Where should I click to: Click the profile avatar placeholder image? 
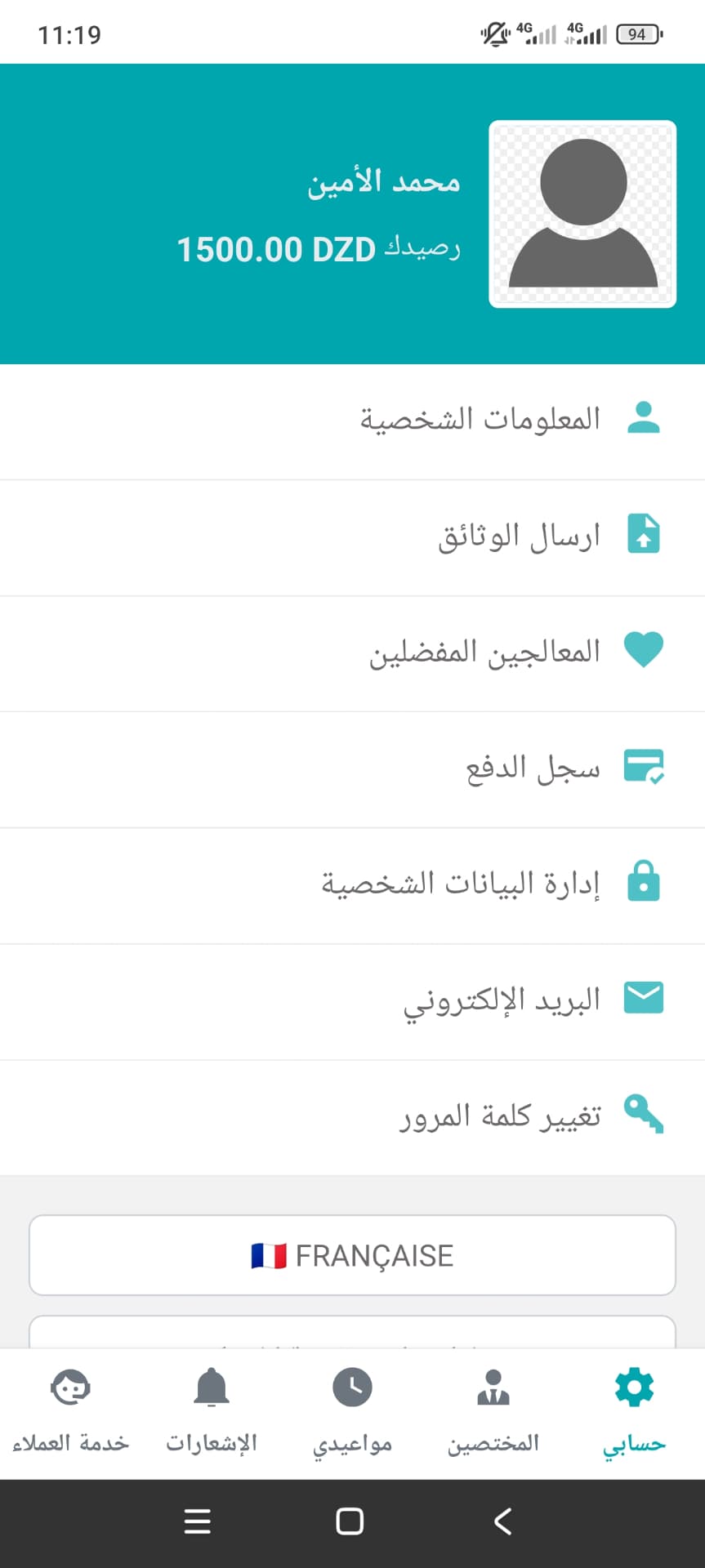coord(582,214)
